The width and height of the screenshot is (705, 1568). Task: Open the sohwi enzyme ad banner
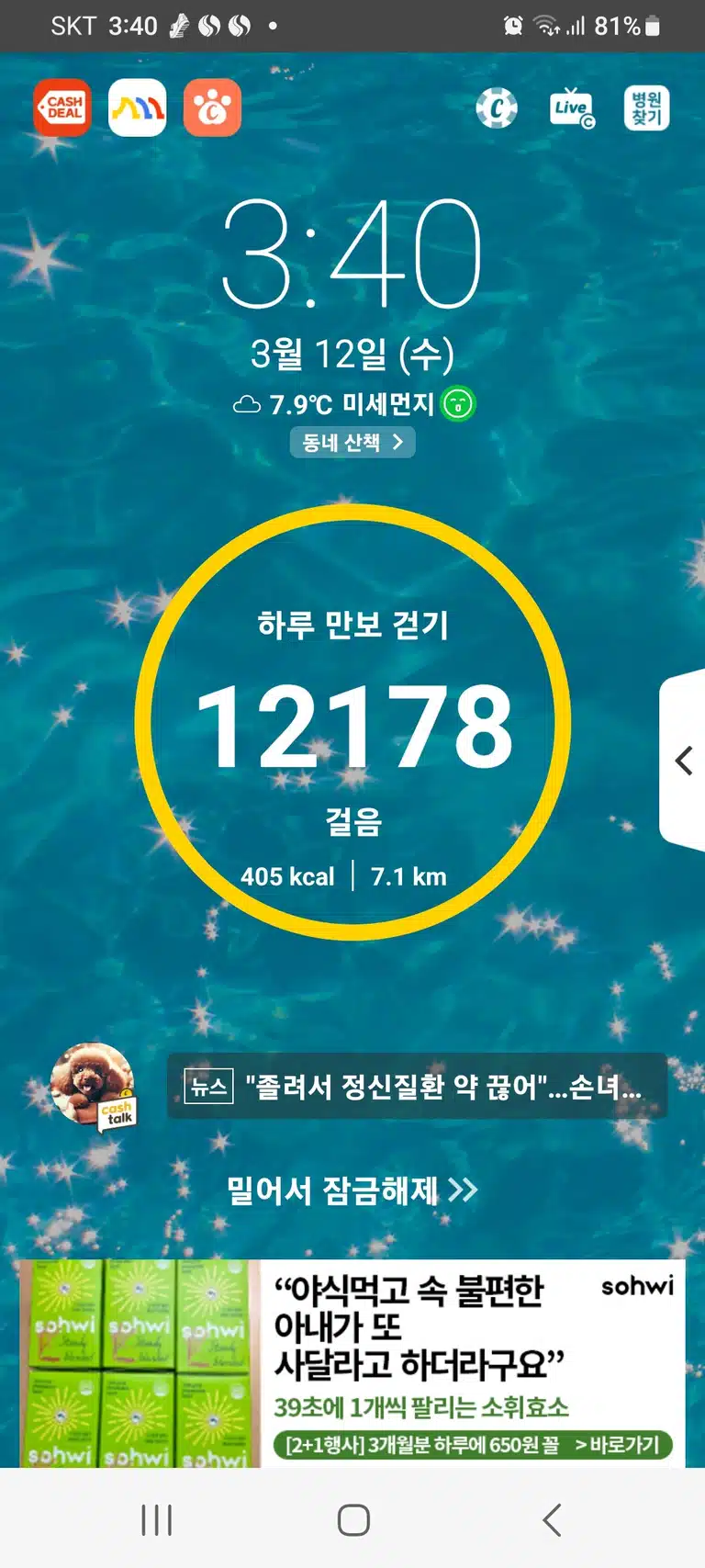(x=352, y=1363)
